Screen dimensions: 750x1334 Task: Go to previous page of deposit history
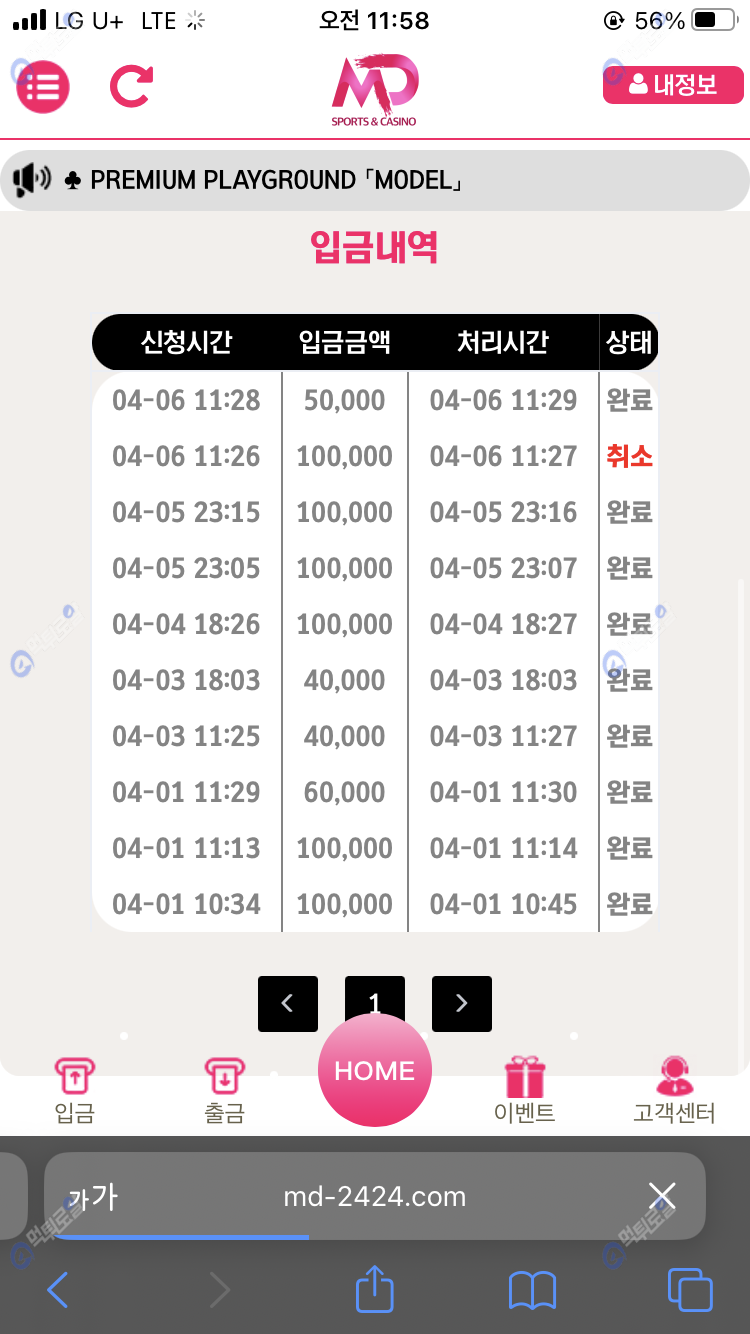(x=288, y=1003)
